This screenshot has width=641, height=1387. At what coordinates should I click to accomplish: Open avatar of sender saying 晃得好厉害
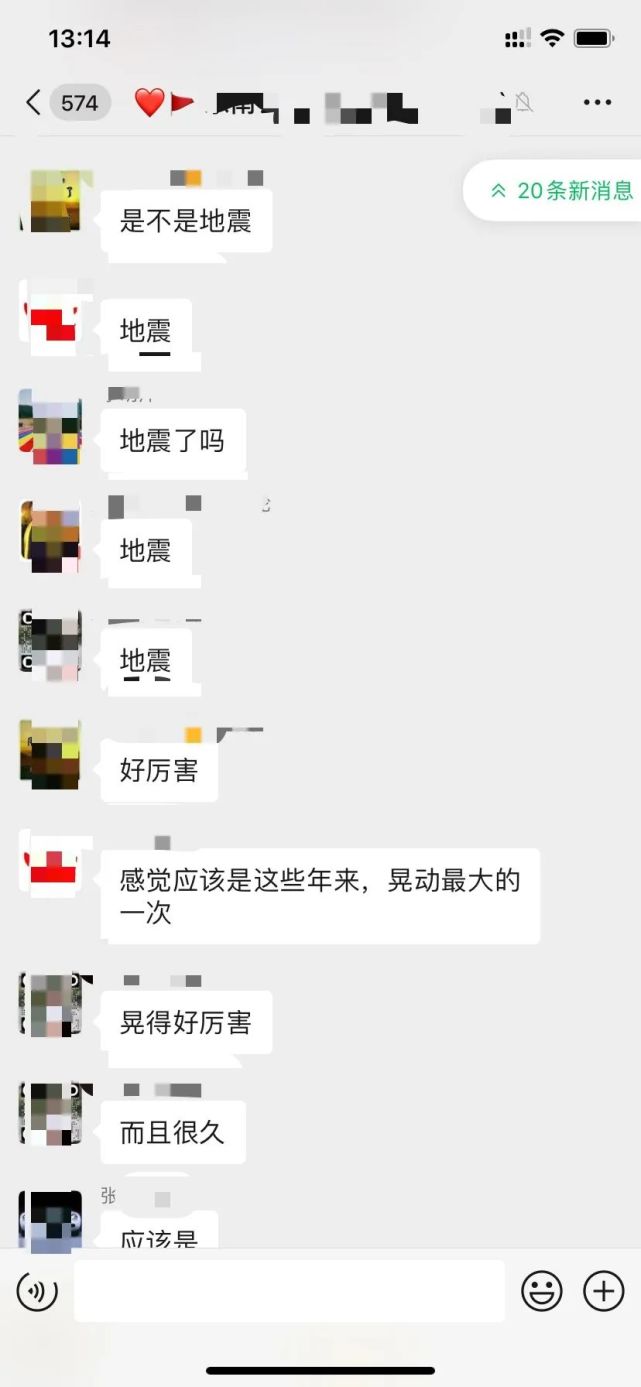click(x=50, y=1003)
